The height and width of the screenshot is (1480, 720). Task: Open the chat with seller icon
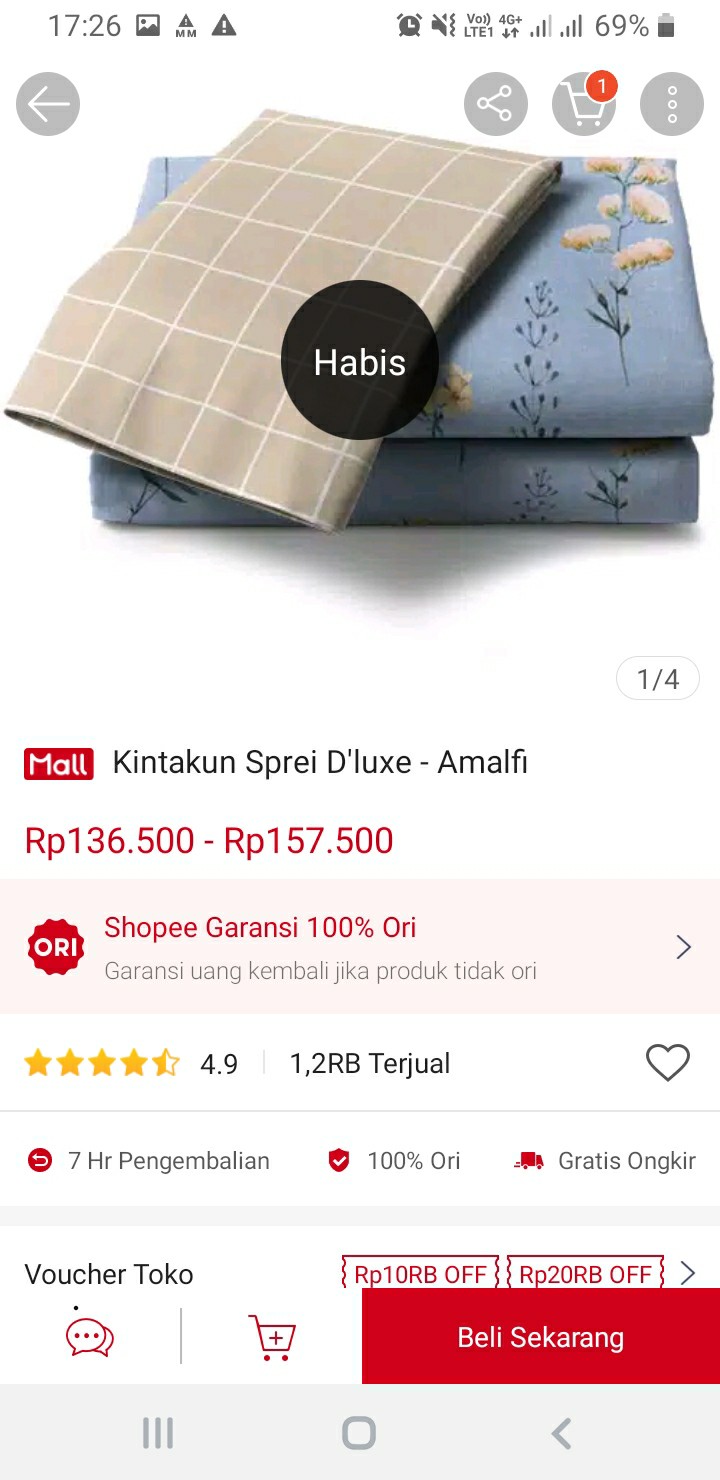[88, 1335]
